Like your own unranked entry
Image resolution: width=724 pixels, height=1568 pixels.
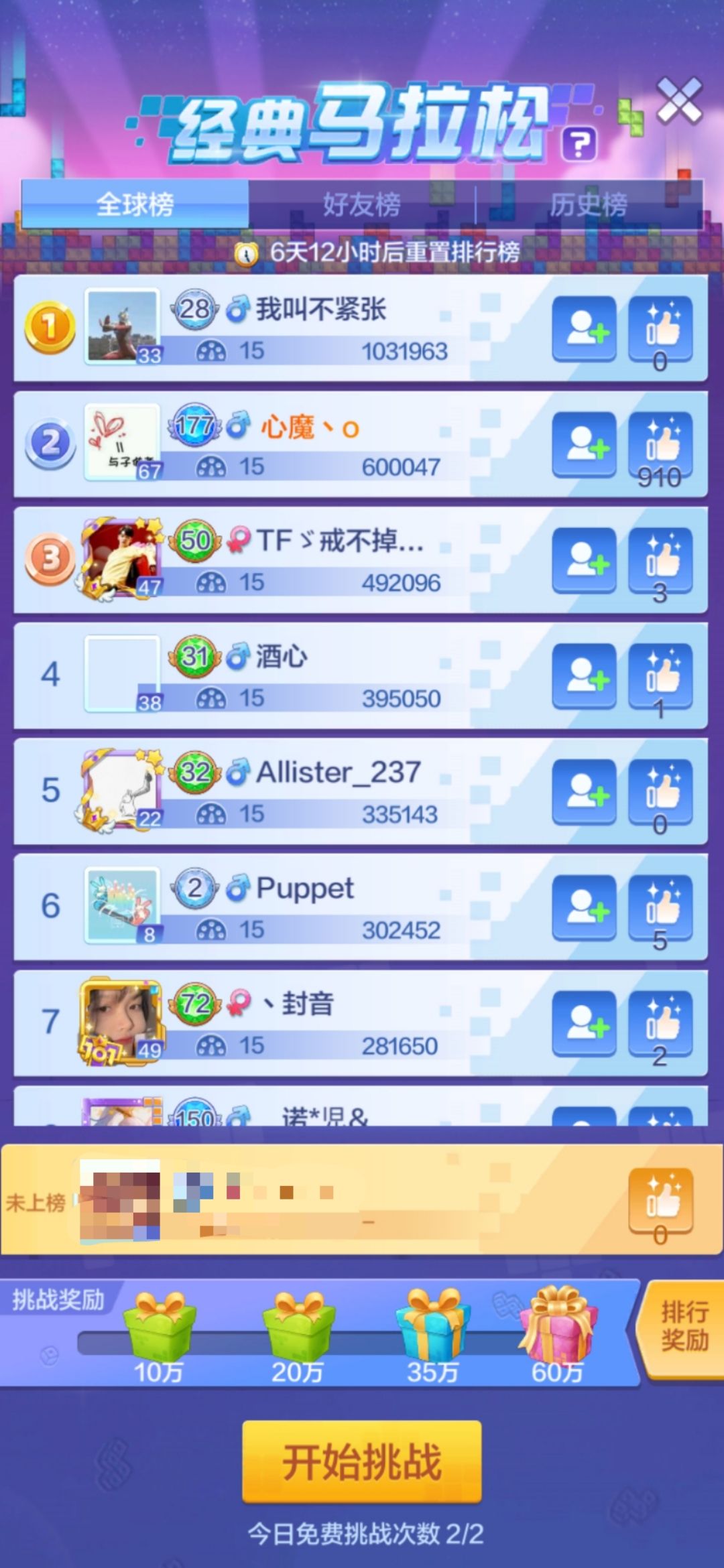[x=660, y=1202]
